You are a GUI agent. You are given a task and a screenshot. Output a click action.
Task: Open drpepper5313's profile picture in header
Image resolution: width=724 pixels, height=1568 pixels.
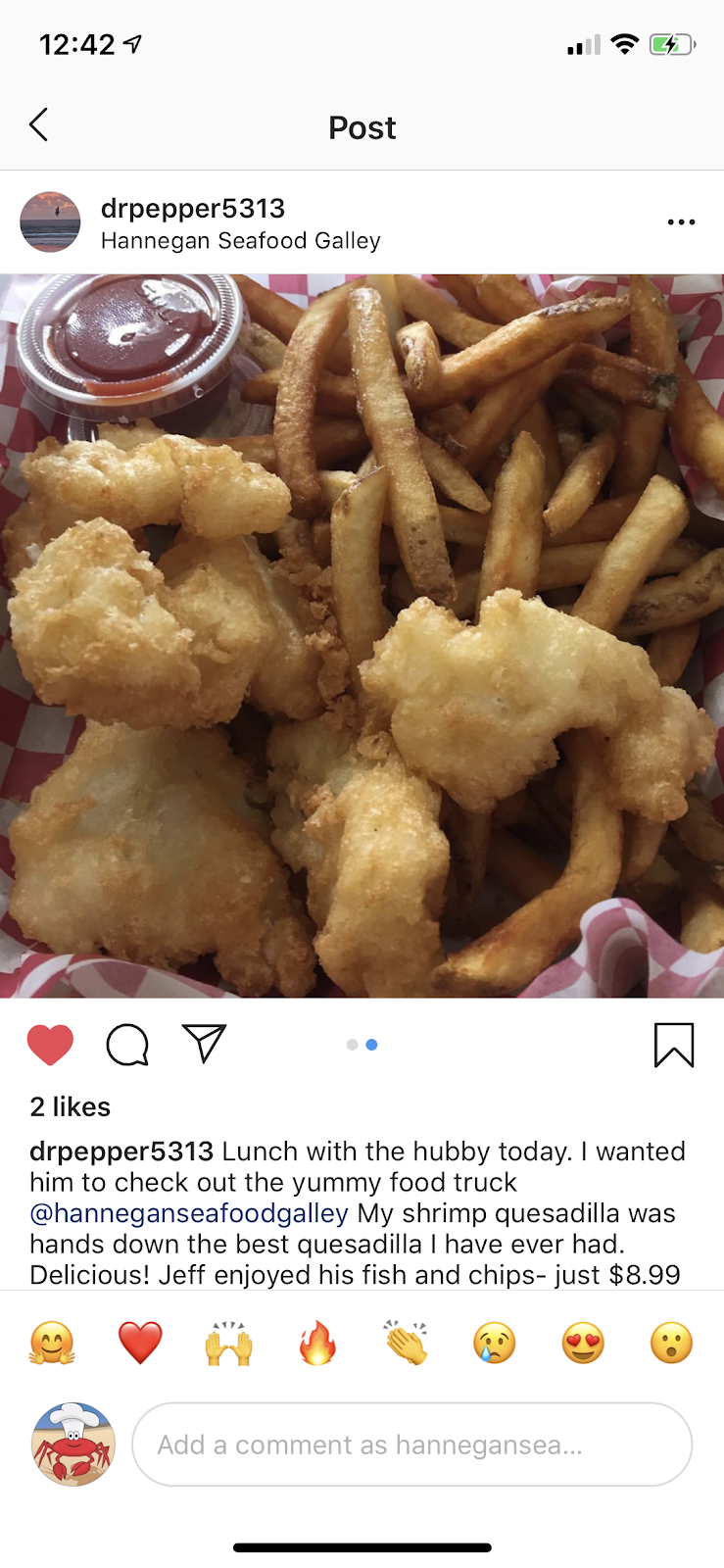[x=50, y=222]
